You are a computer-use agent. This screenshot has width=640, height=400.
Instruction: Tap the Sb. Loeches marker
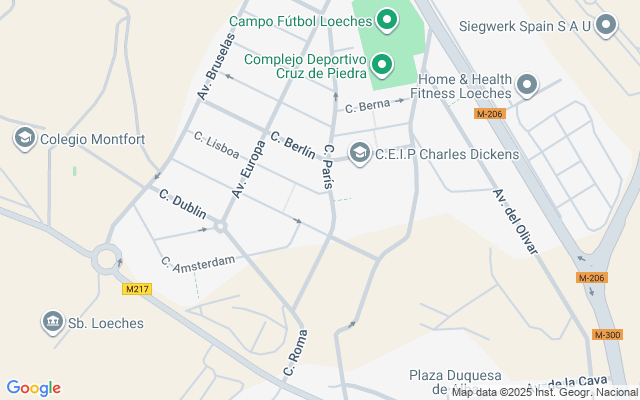(52, 322)
